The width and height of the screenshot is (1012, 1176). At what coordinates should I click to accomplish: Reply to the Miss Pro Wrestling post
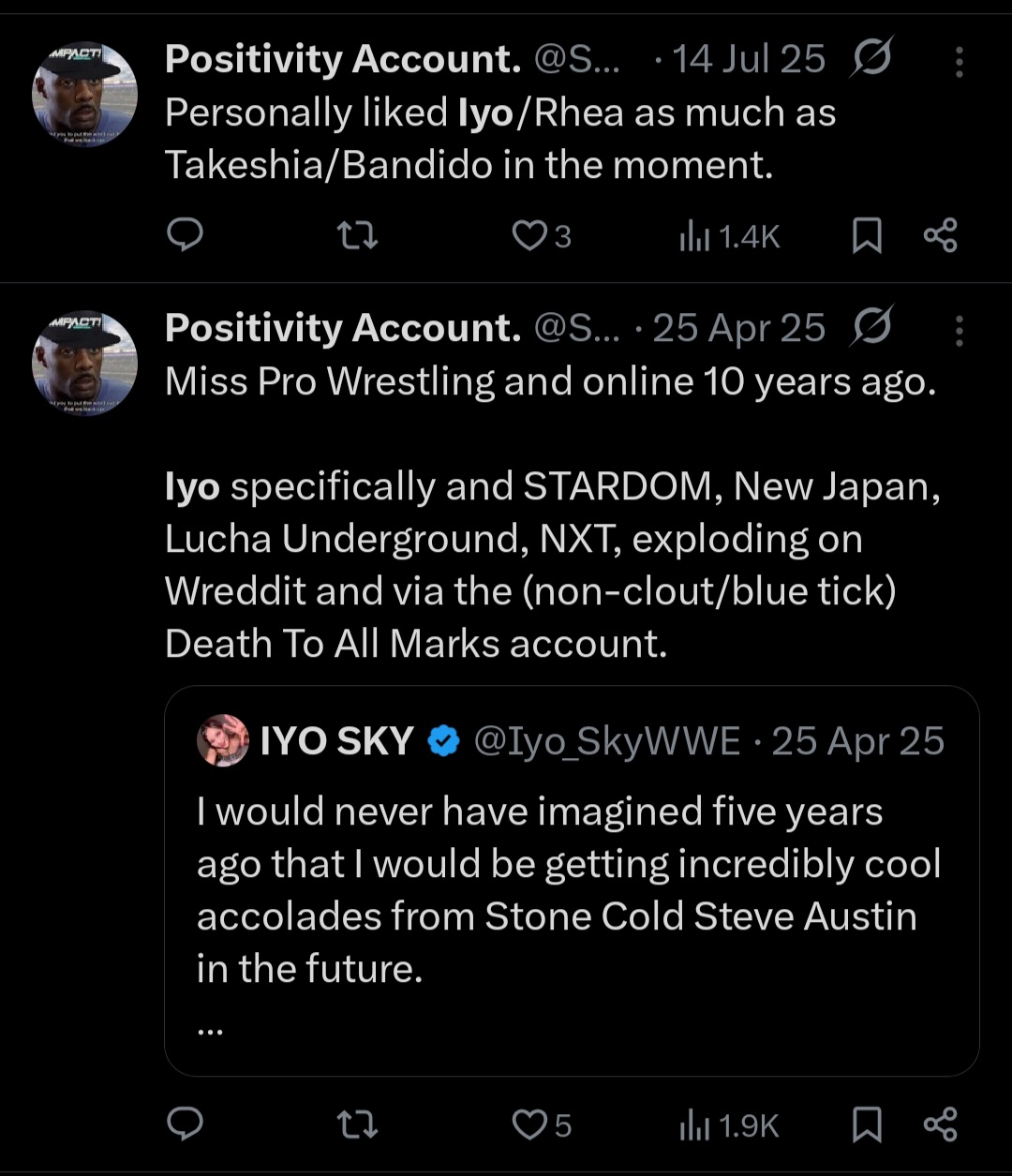185,1124
